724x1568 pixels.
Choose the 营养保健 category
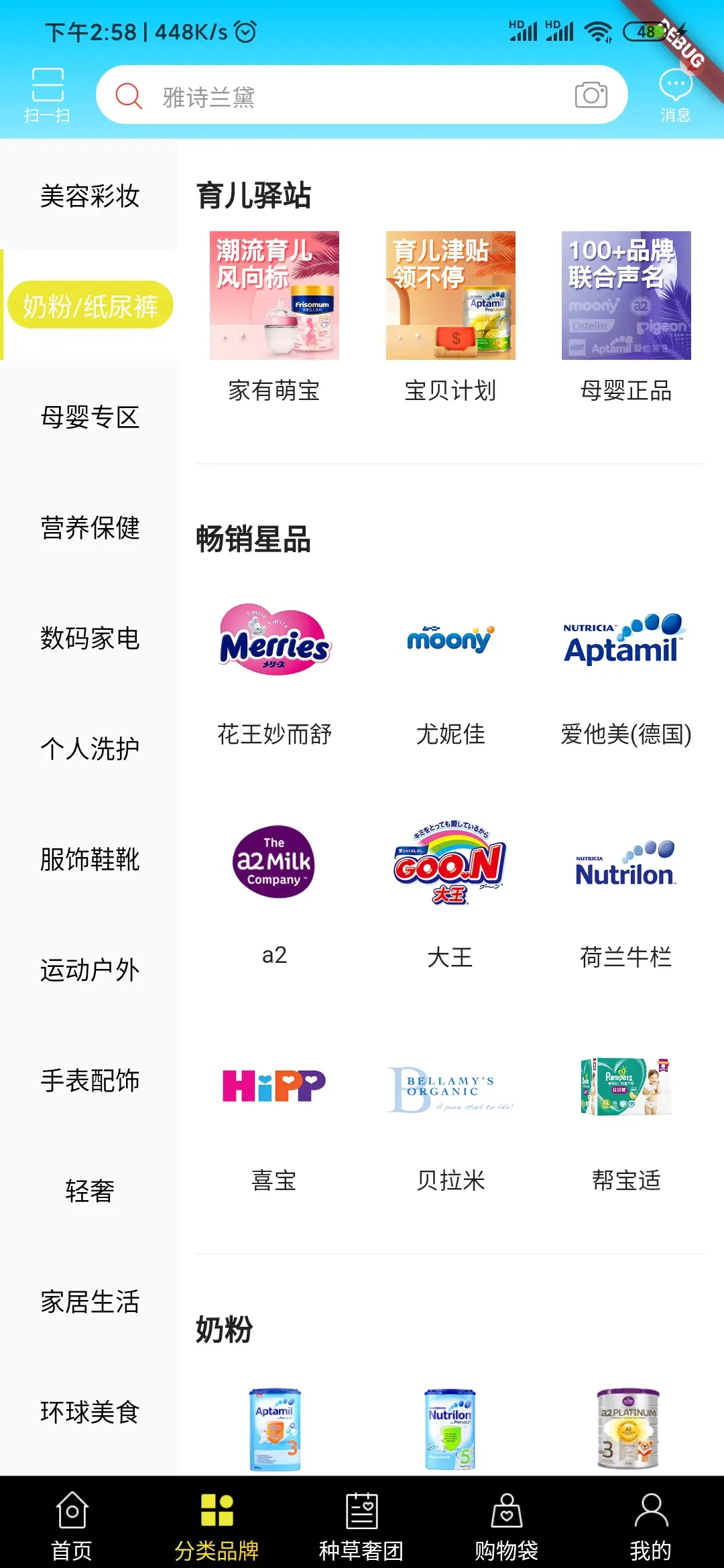pyautogui.click(x=89, y=528)
